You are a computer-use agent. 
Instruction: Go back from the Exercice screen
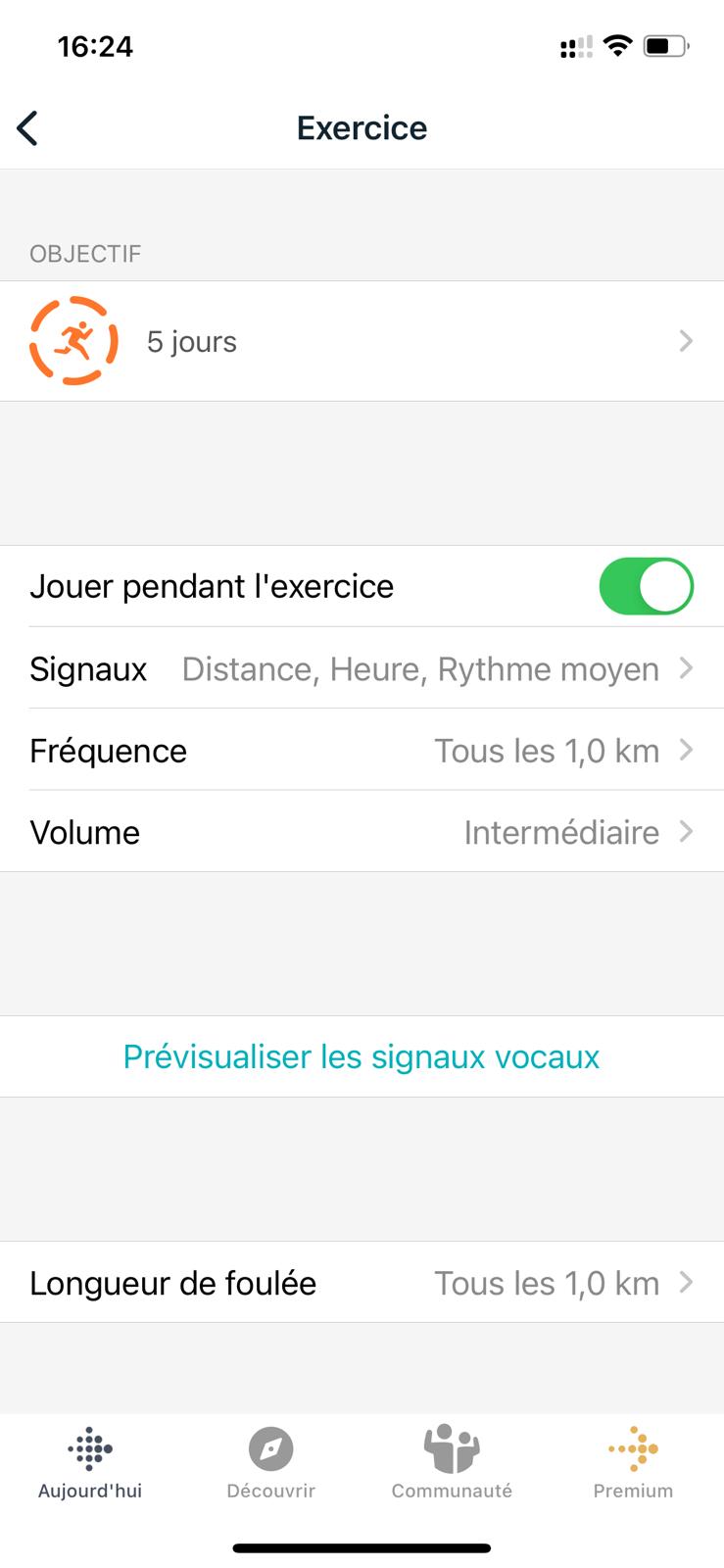[x=27, y=128]
